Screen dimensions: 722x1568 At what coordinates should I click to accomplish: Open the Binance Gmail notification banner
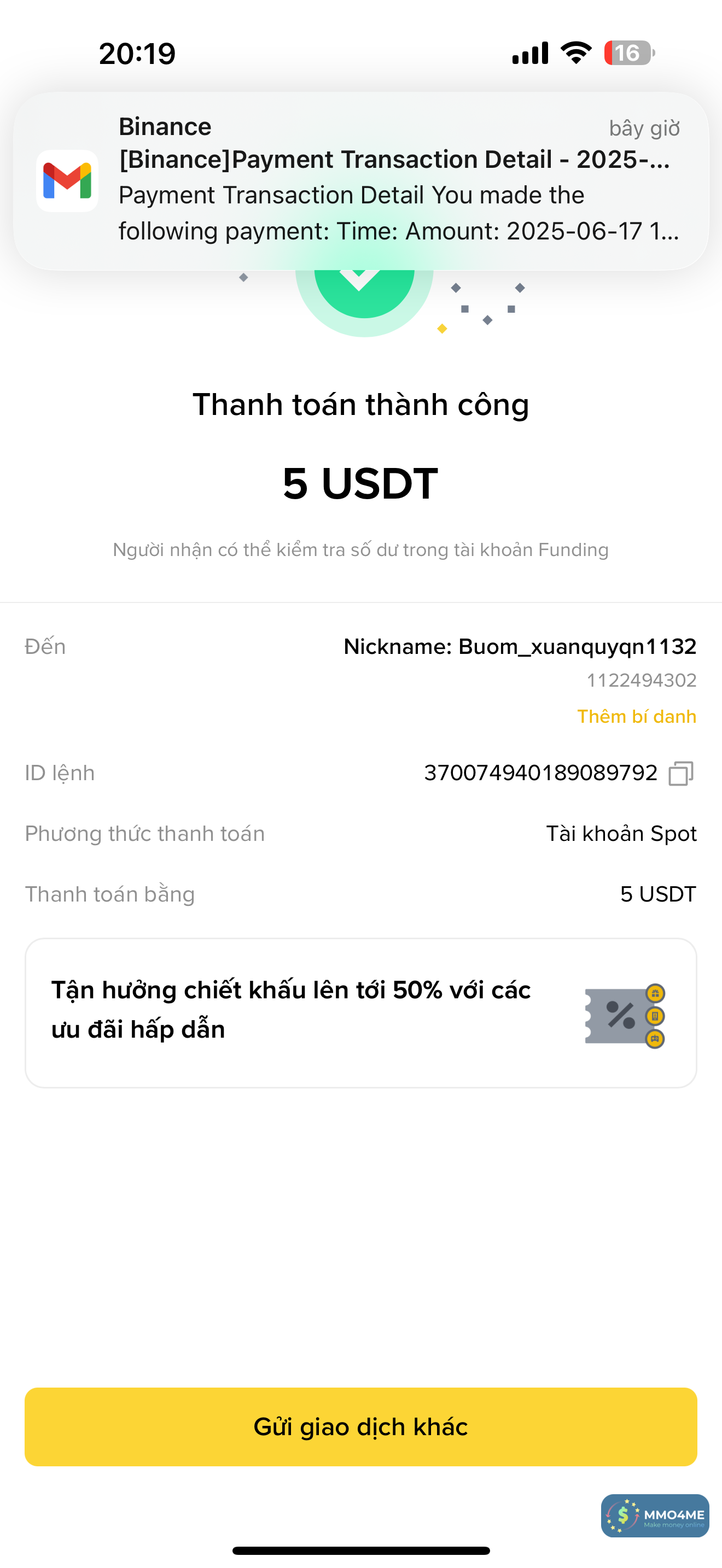(360, 181)
